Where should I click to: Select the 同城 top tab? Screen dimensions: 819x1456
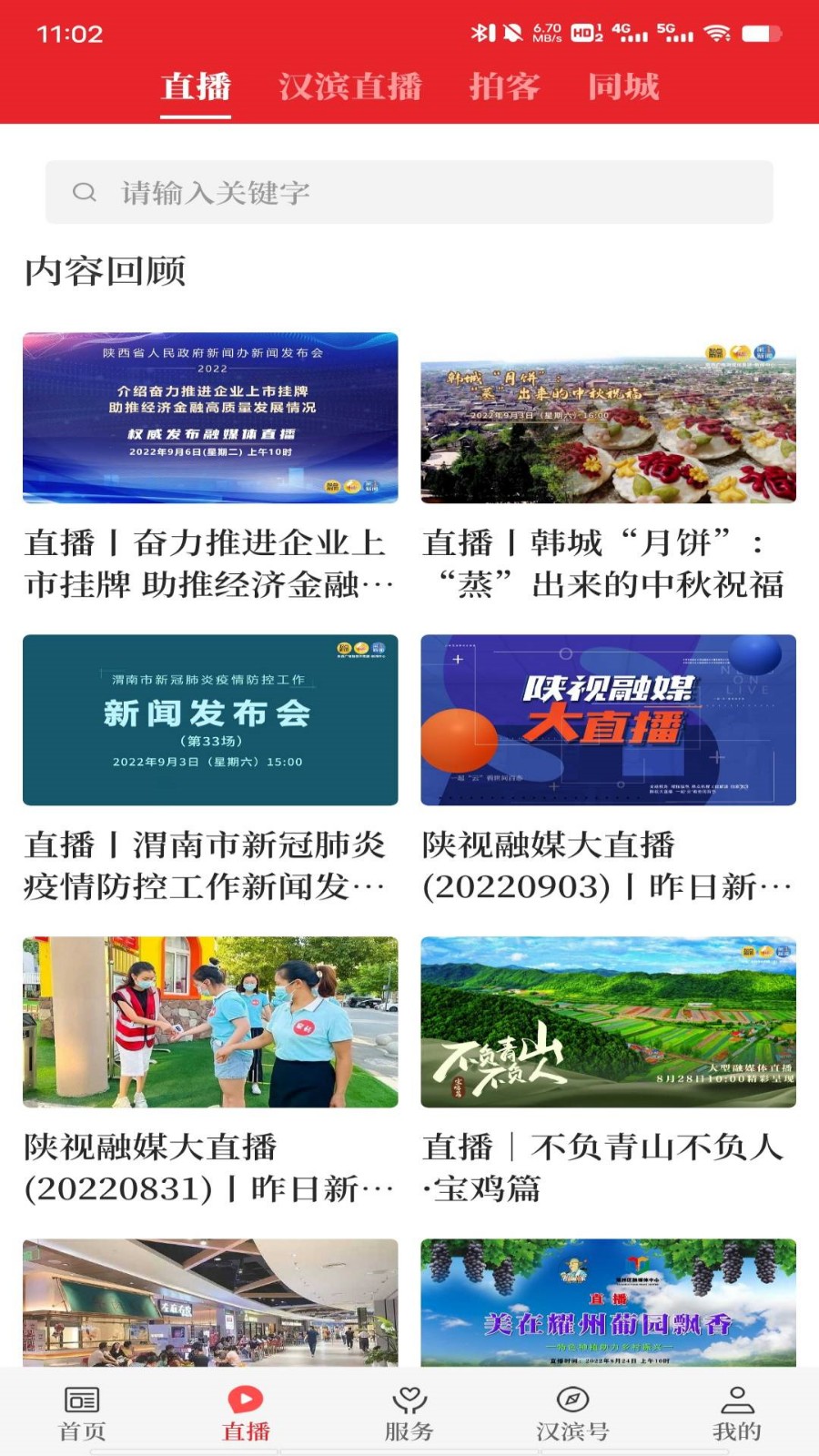623,87
